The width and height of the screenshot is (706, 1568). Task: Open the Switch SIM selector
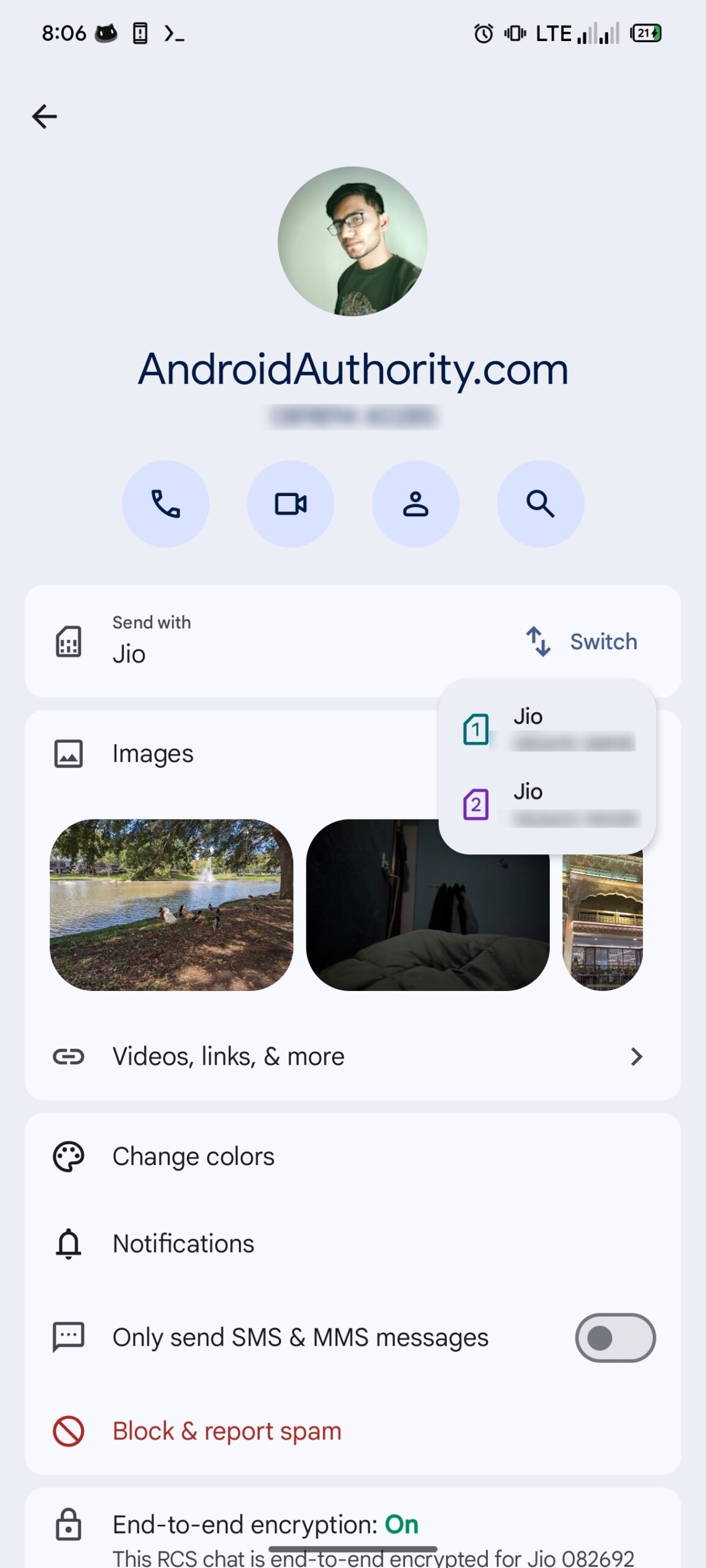[584, 642]
